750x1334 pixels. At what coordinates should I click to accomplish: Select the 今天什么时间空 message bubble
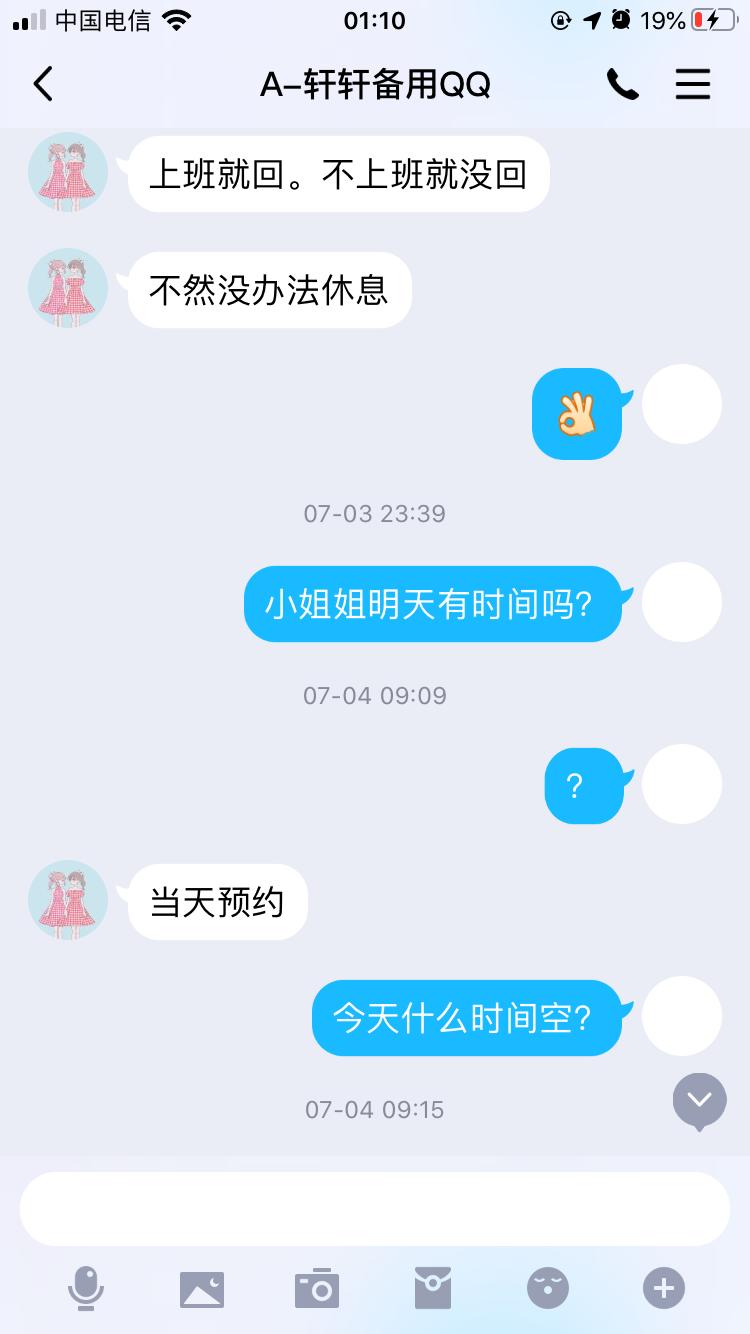[x=466, y=1016]
